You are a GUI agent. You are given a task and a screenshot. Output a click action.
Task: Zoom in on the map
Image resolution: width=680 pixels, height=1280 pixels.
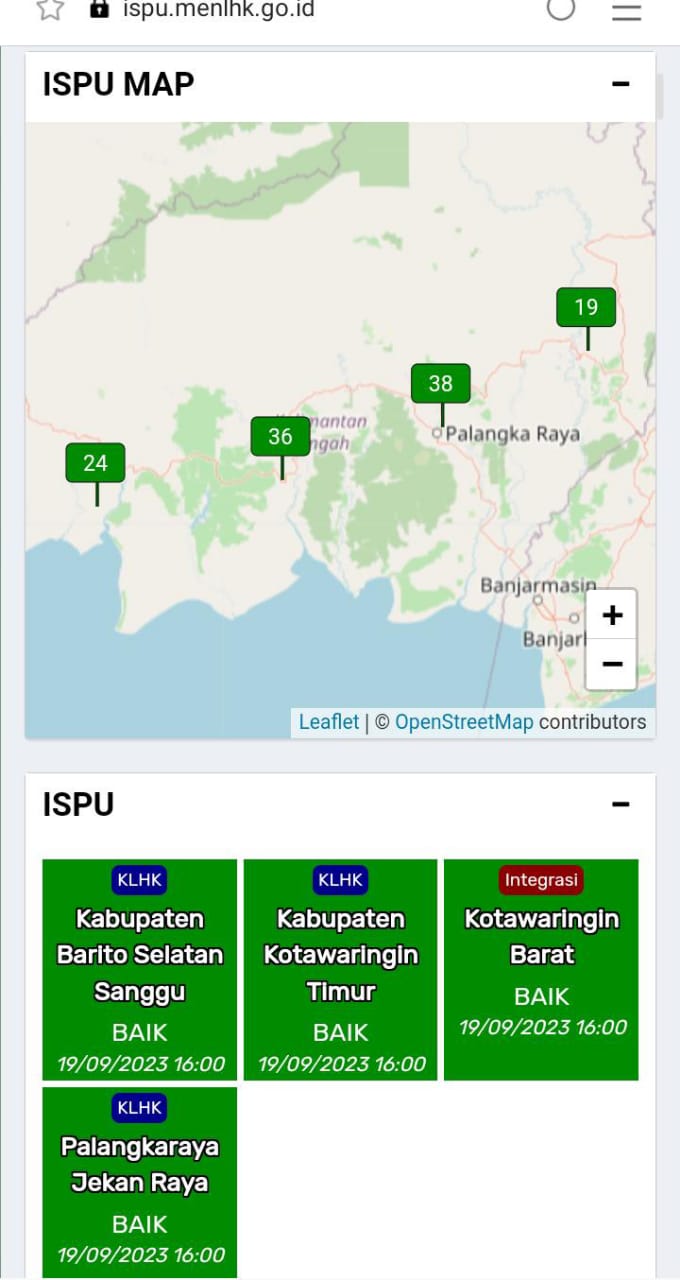click(612, 615)
